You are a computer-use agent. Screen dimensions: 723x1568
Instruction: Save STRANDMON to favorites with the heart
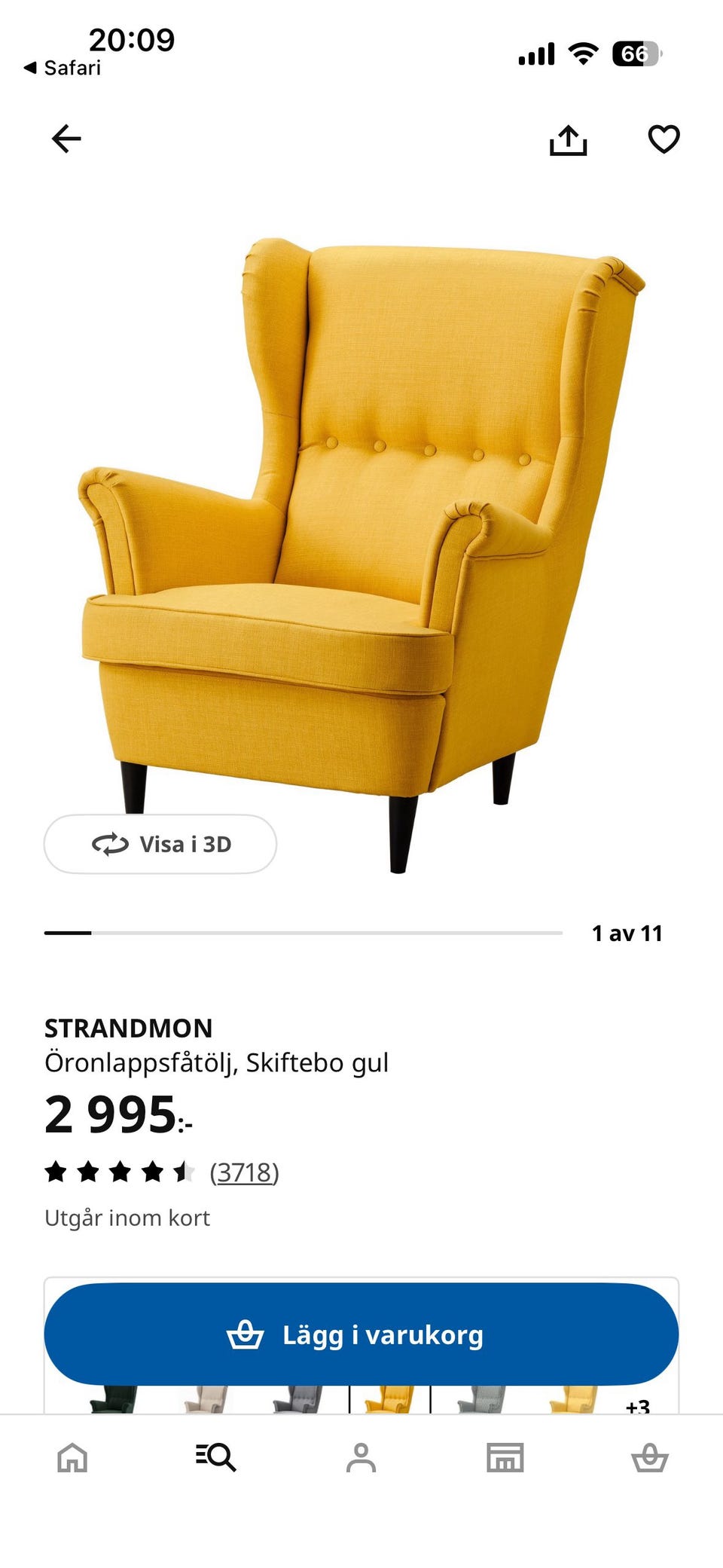pos(666,139)
